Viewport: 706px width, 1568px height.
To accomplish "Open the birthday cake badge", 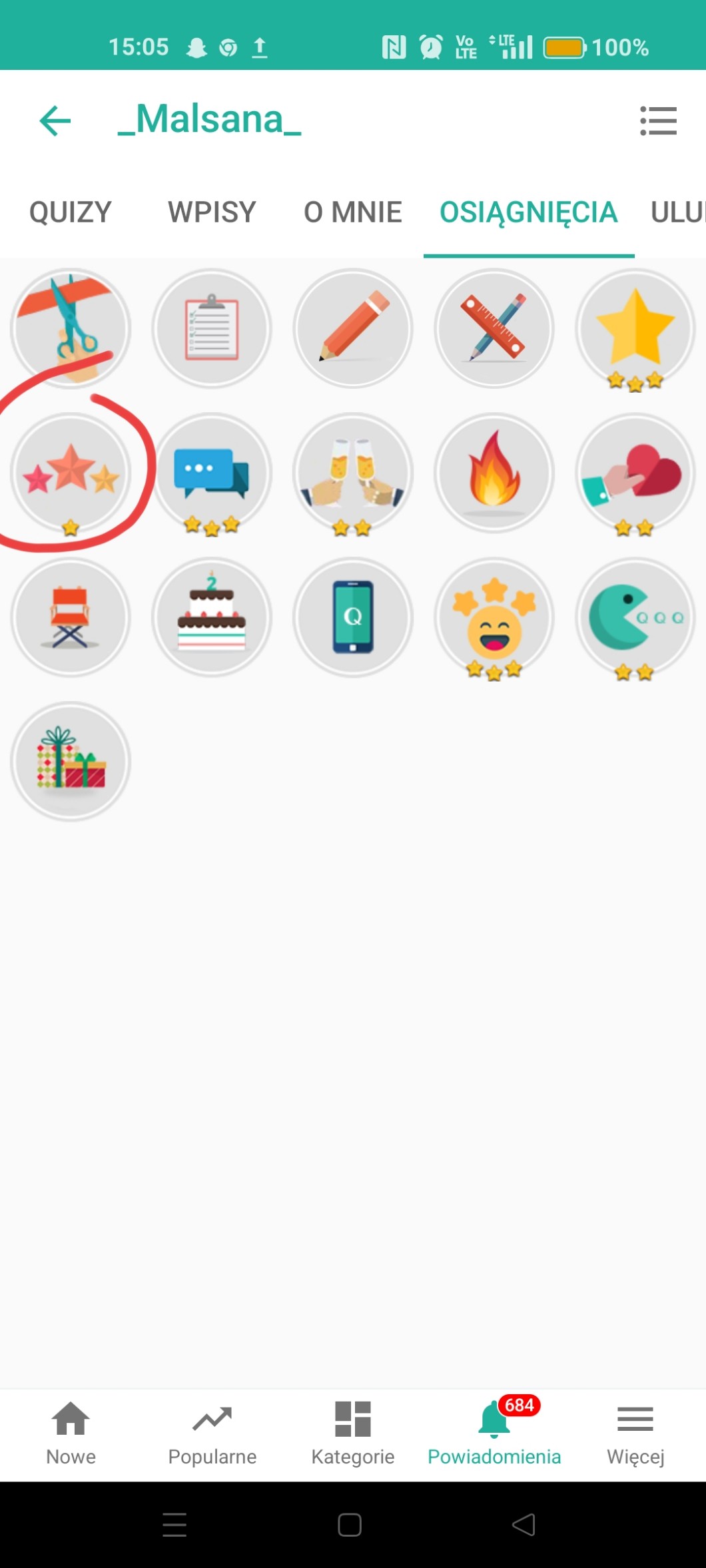I will (212, 617).
